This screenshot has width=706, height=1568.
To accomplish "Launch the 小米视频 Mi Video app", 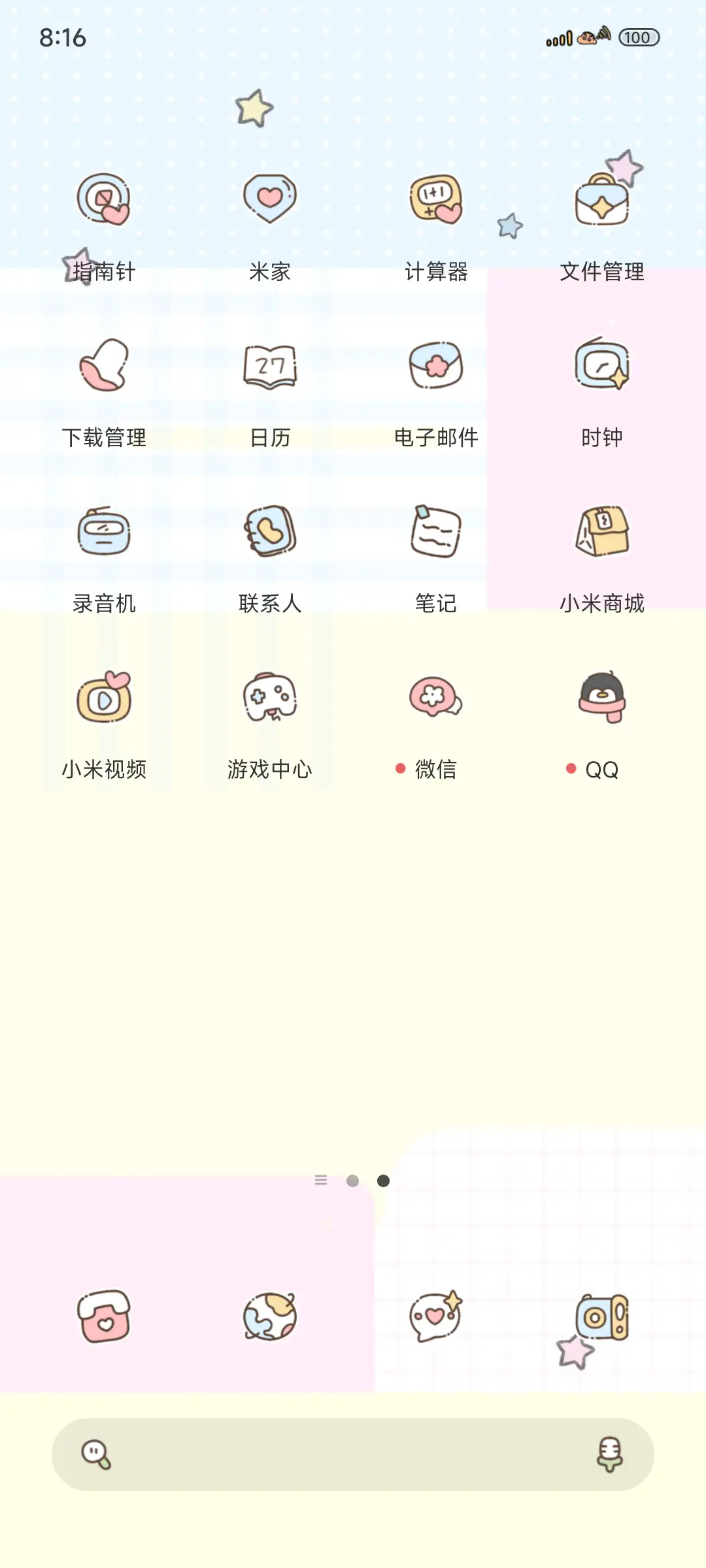I will click(105, 699).
